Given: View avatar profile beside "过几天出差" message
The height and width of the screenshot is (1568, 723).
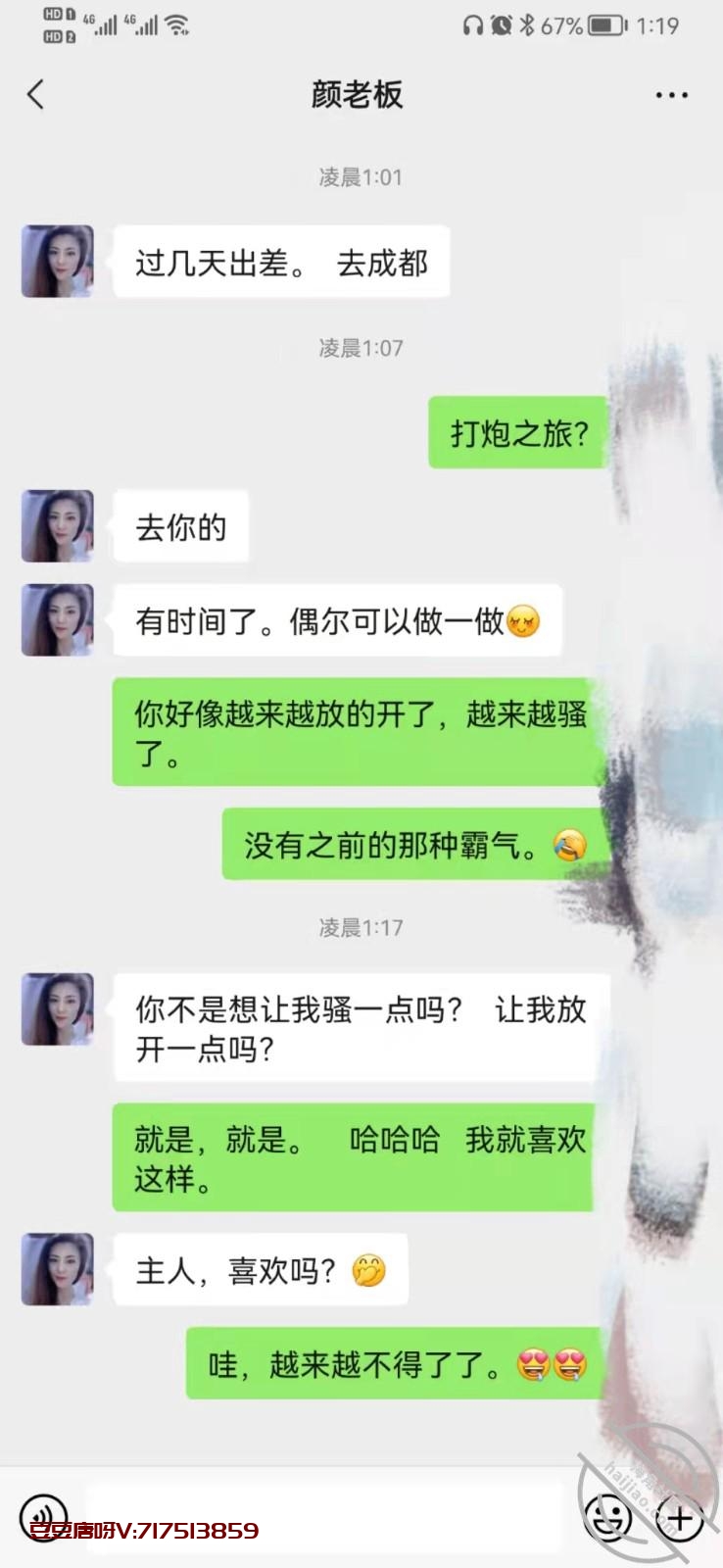Looking at the screenshot, I should pyautogui.click(x=58, y=262).
